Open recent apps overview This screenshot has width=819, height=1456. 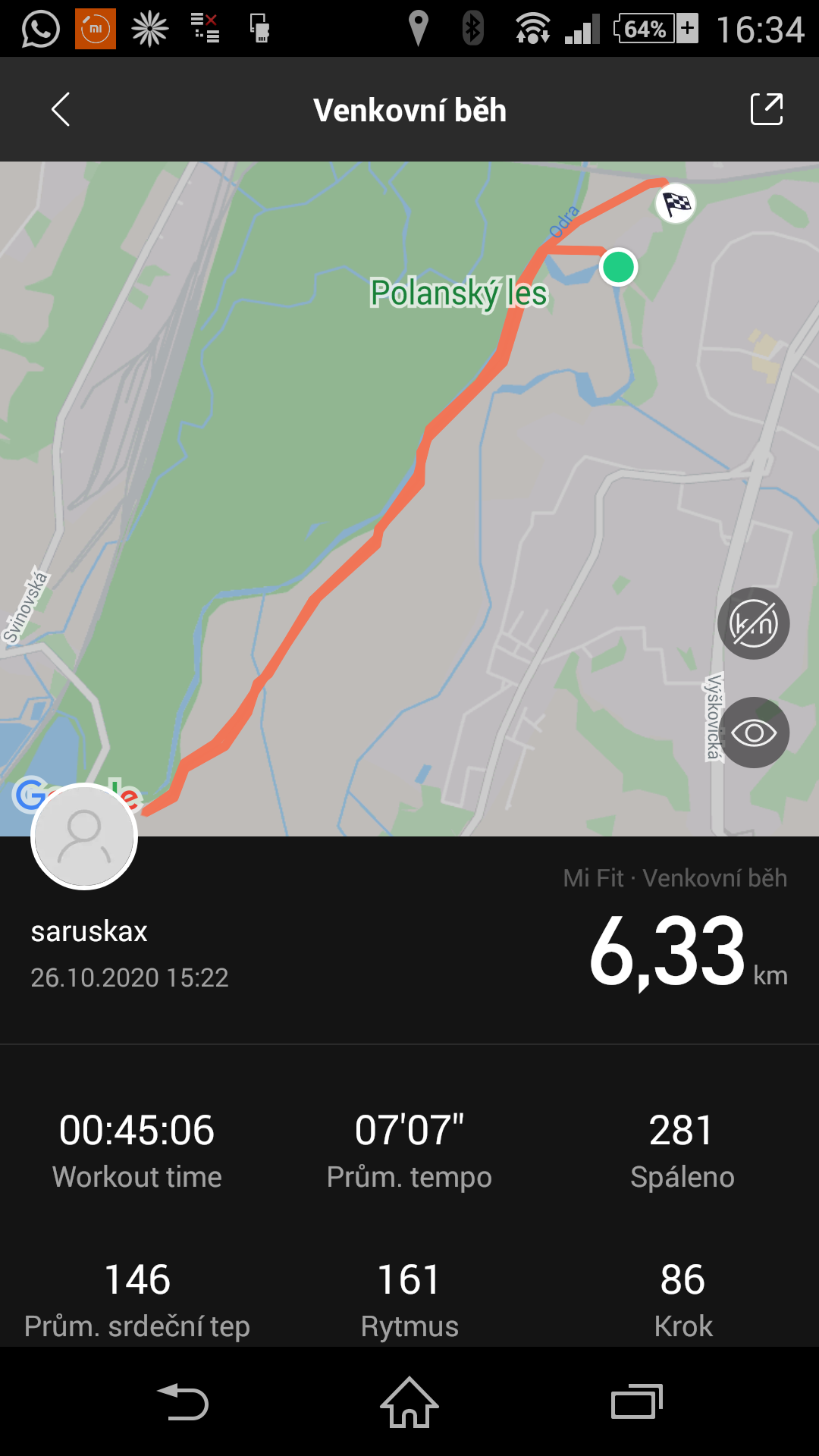(x=636, y=1402)
